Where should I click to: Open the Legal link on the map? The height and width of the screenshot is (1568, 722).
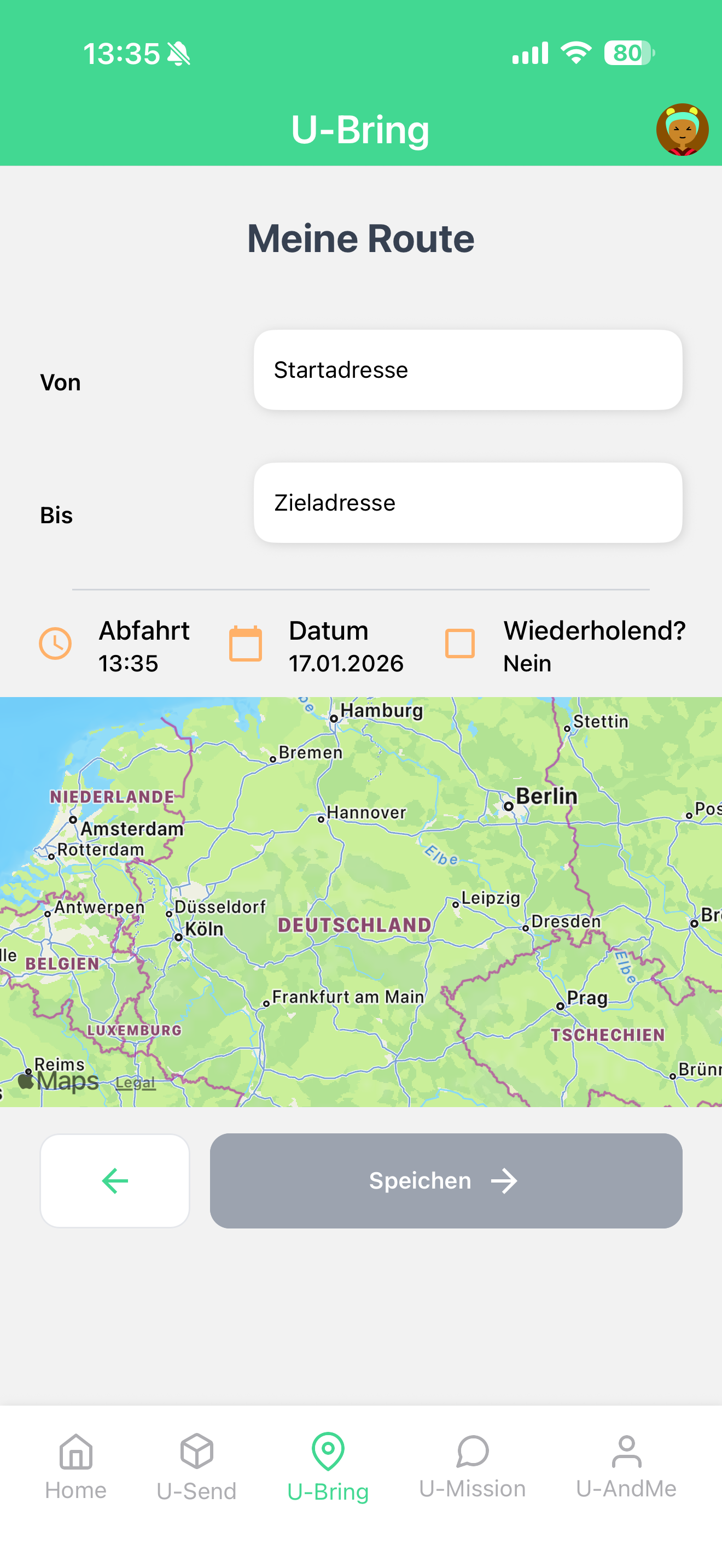[x=135, y=1083]
